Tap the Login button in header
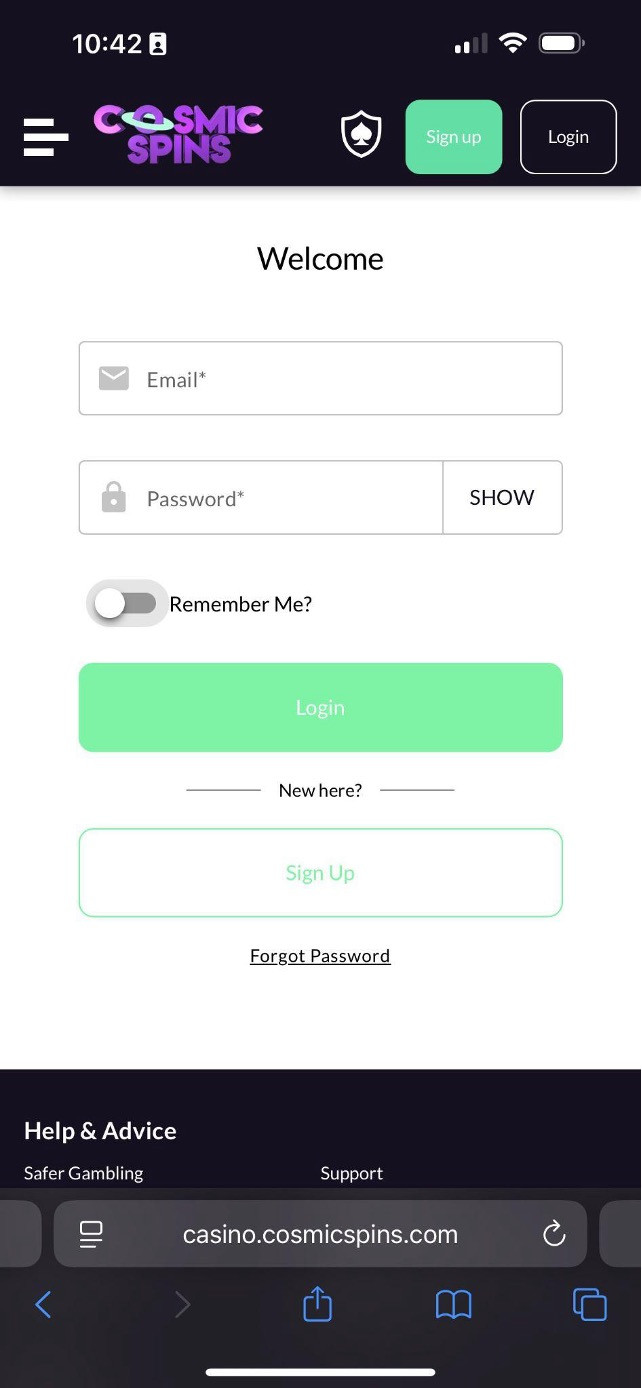Image resolution: width=642 pixels, height=1388 pixels. (x=568, y=137)
